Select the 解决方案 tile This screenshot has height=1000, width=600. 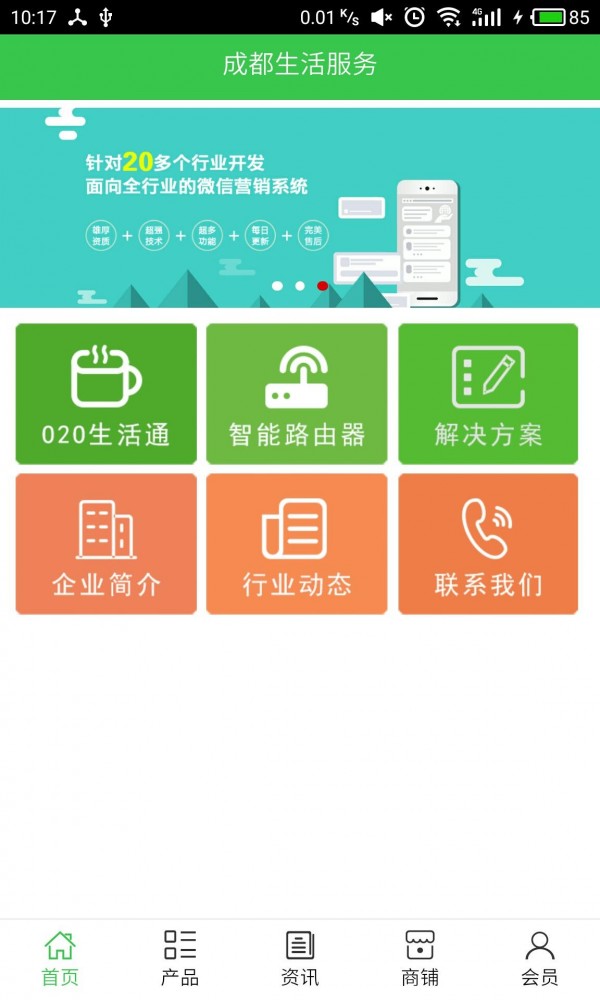pos(488,394)
